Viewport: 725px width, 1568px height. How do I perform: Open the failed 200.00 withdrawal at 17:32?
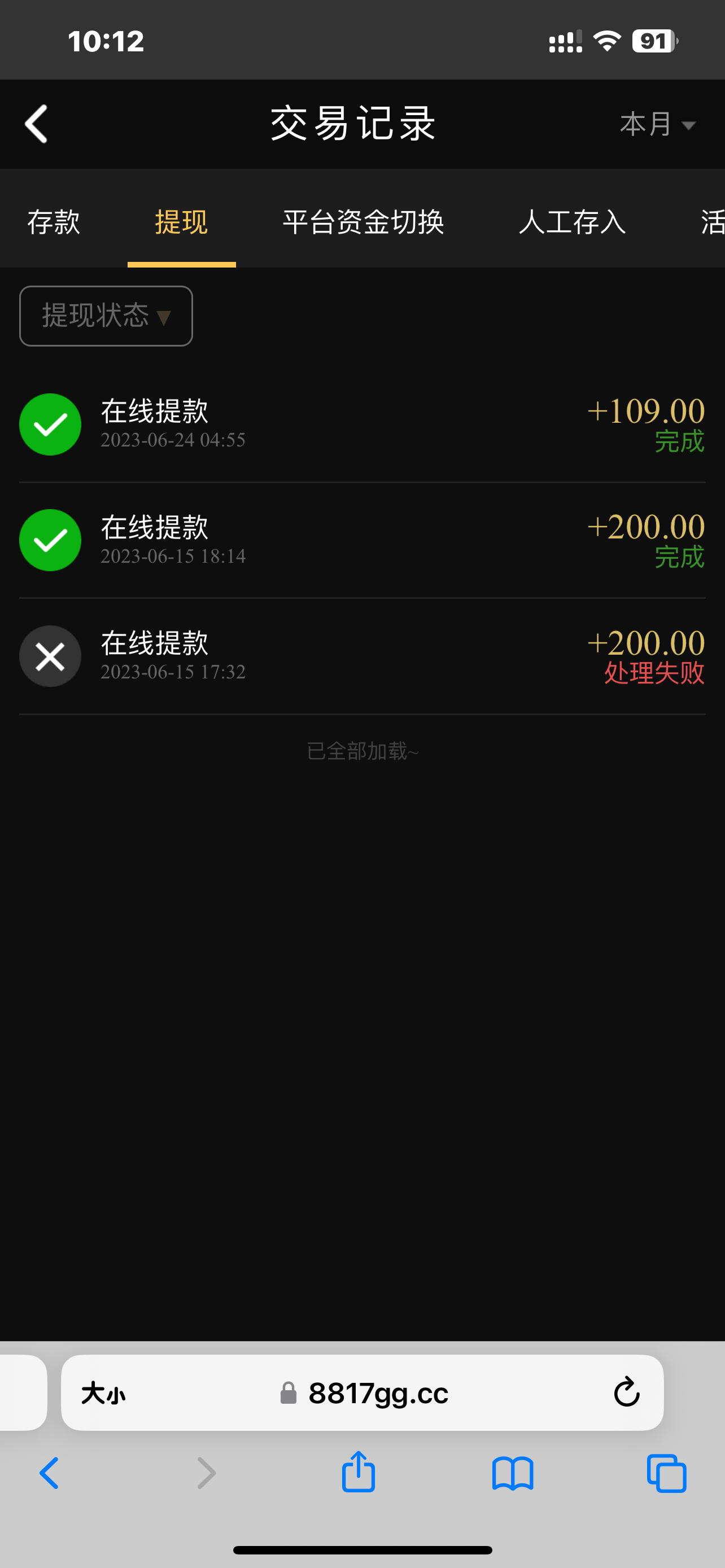point(362,656)
